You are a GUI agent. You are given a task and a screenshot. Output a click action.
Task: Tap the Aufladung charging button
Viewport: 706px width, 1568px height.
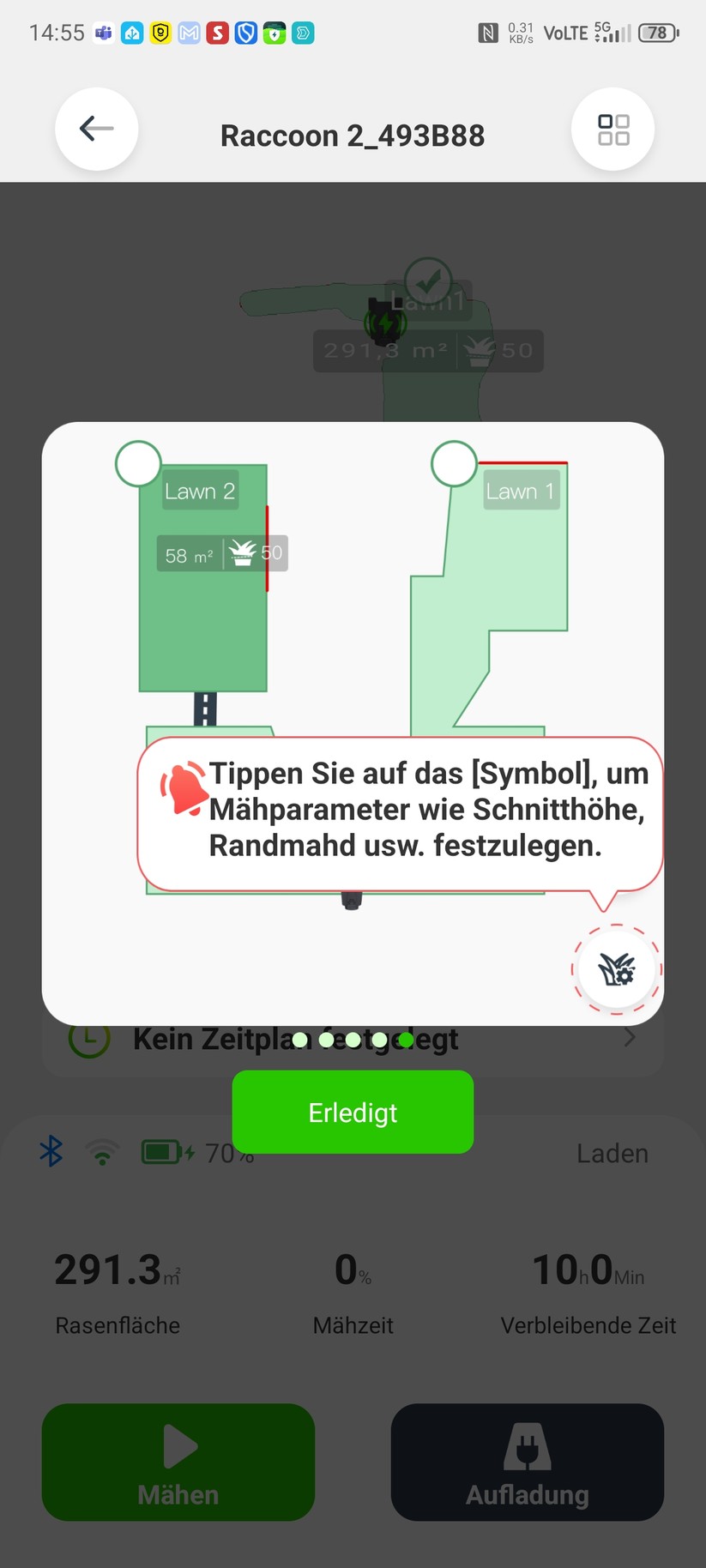(527, 1462)
